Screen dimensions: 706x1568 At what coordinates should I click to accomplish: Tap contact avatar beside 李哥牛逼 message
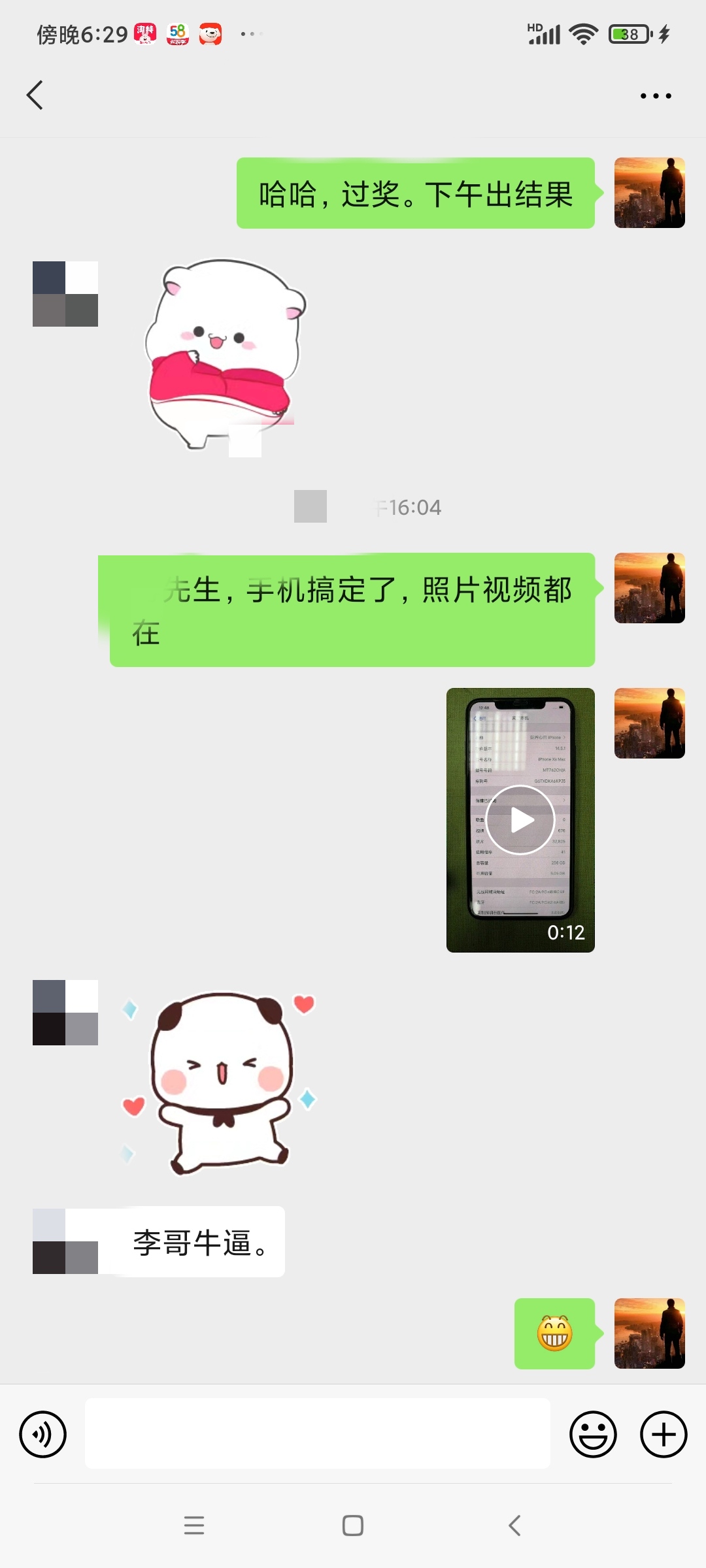[65, 1241]
